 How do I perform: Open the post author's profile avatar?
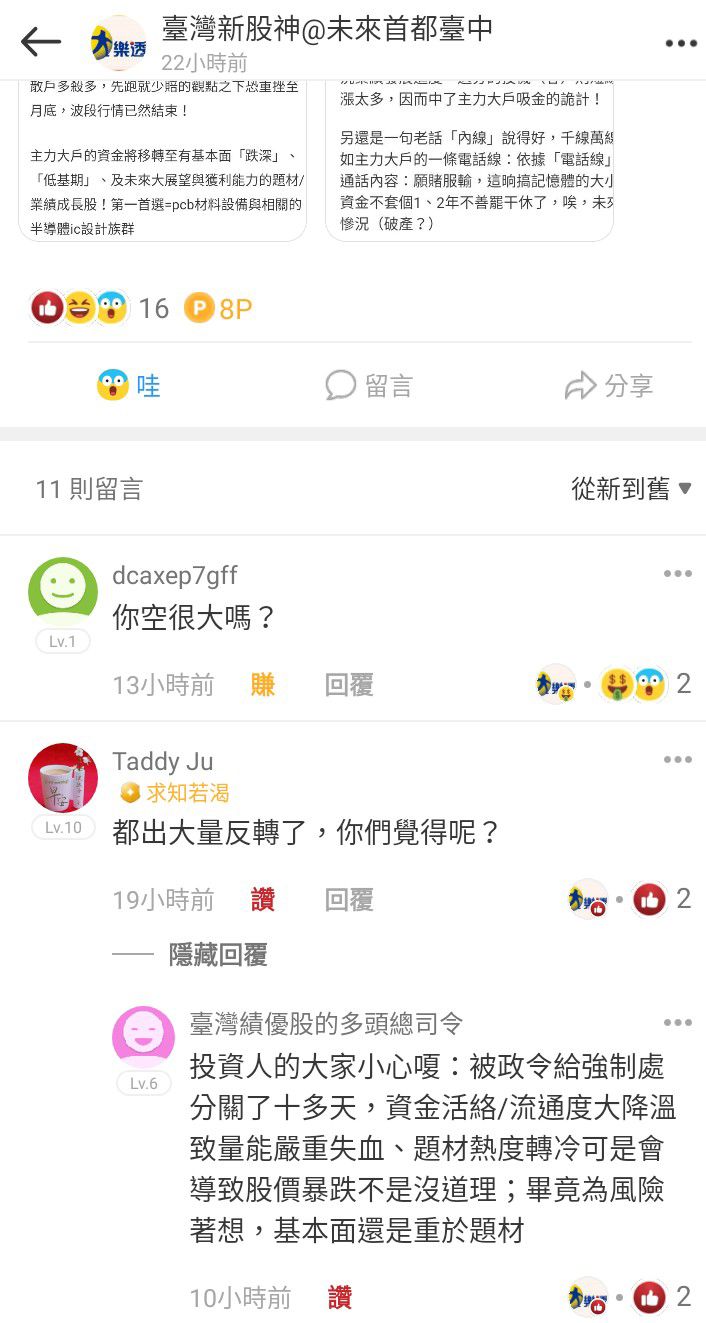coord(117,43)
